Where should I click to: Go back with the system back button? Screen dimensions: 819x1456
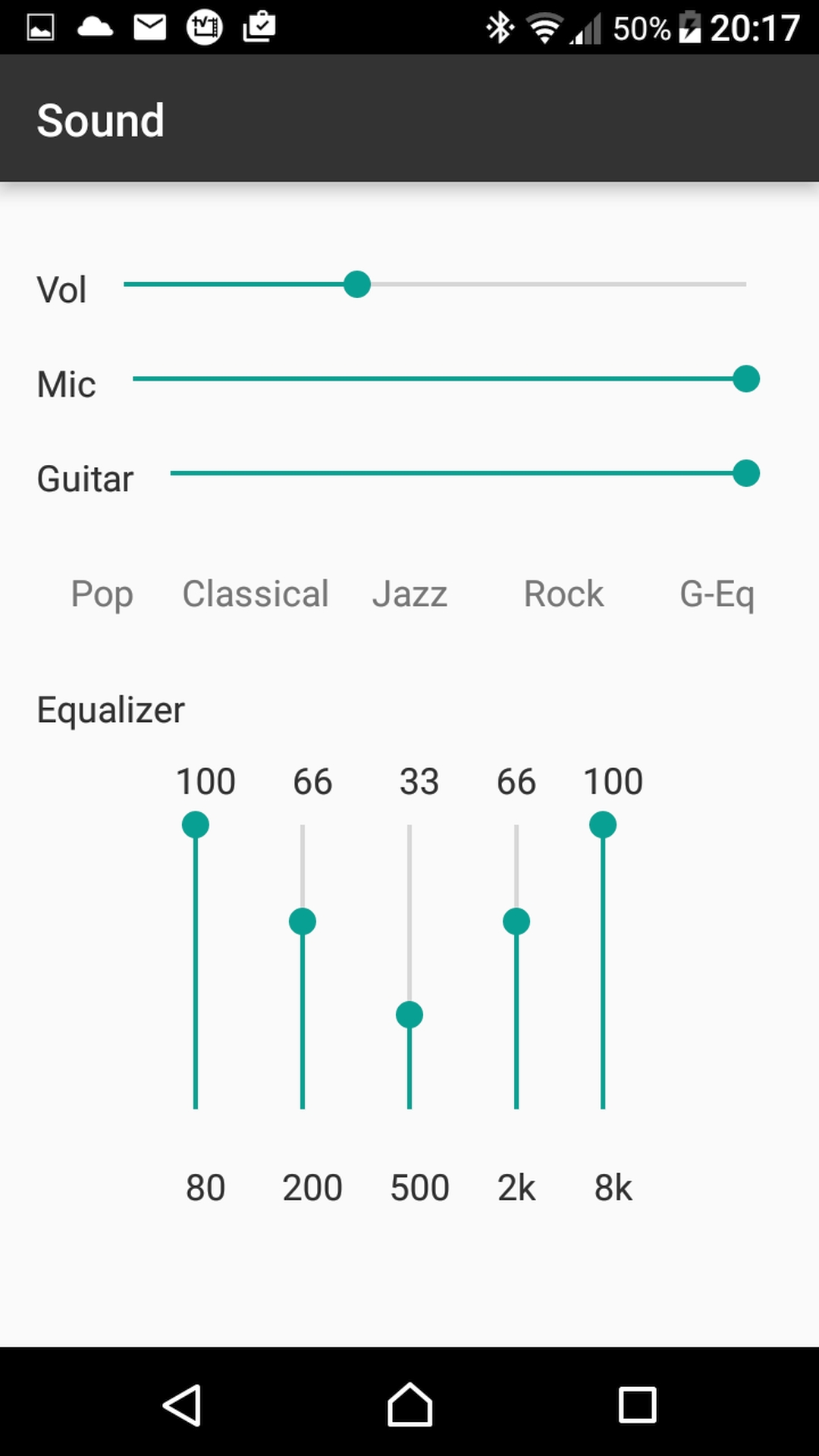click(182, 1404)
